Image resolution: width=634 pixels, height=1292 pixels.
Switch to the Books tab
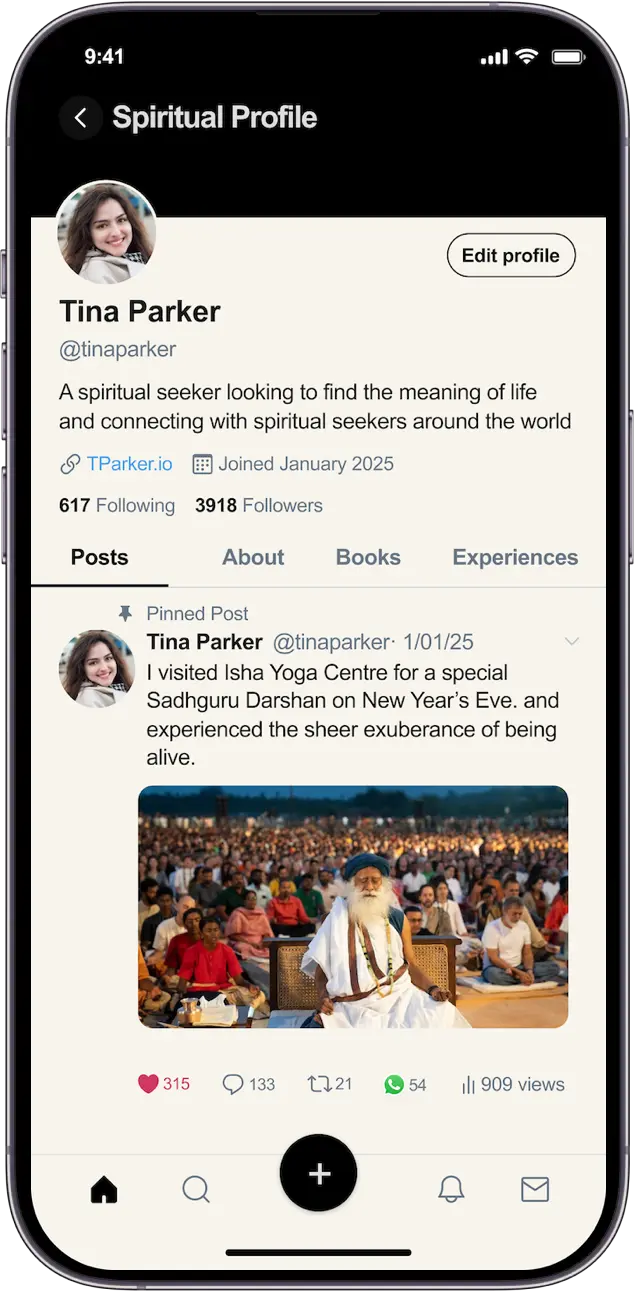point(368,558)
